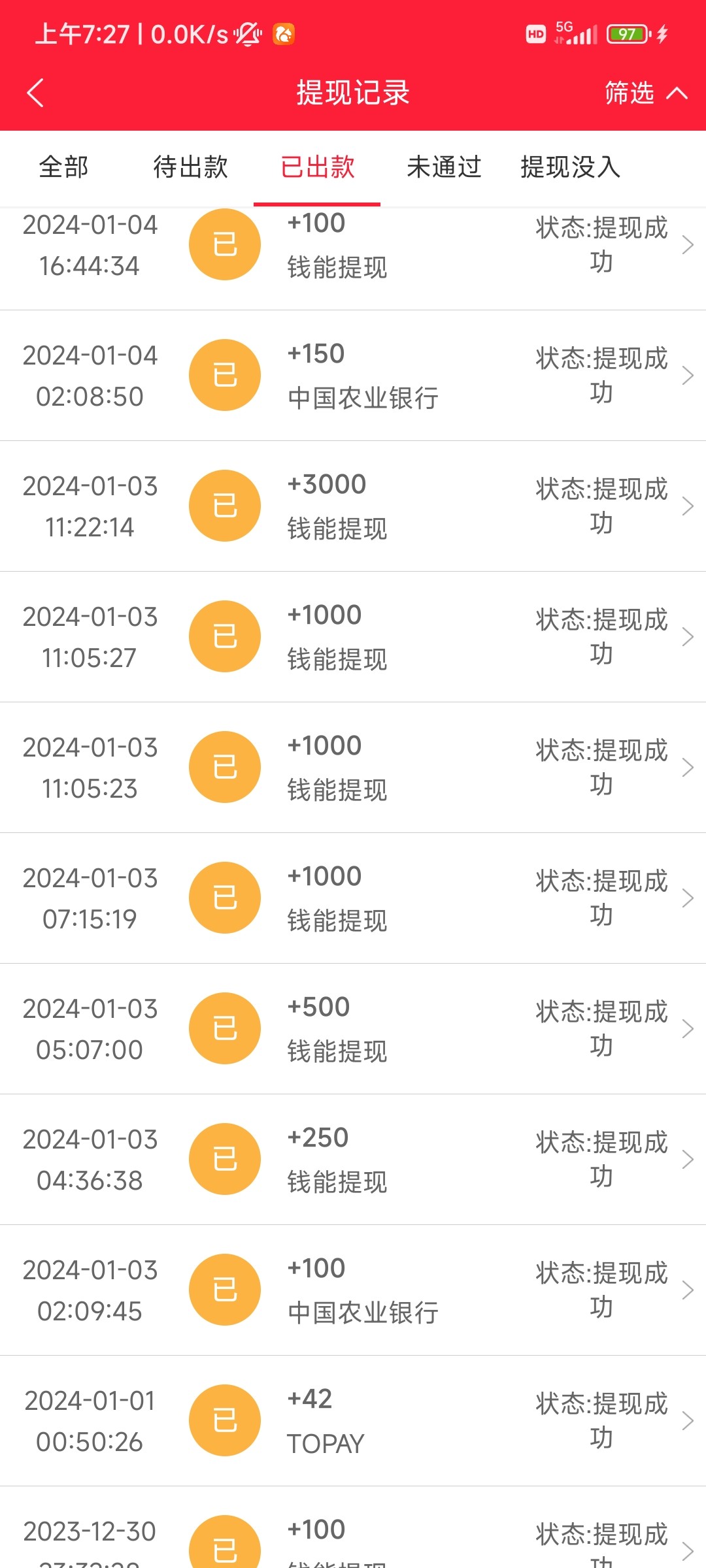The width and height of the screenshot is (706, 1568).
Task: Switch to the 未通过 tab
Action: 444,167
